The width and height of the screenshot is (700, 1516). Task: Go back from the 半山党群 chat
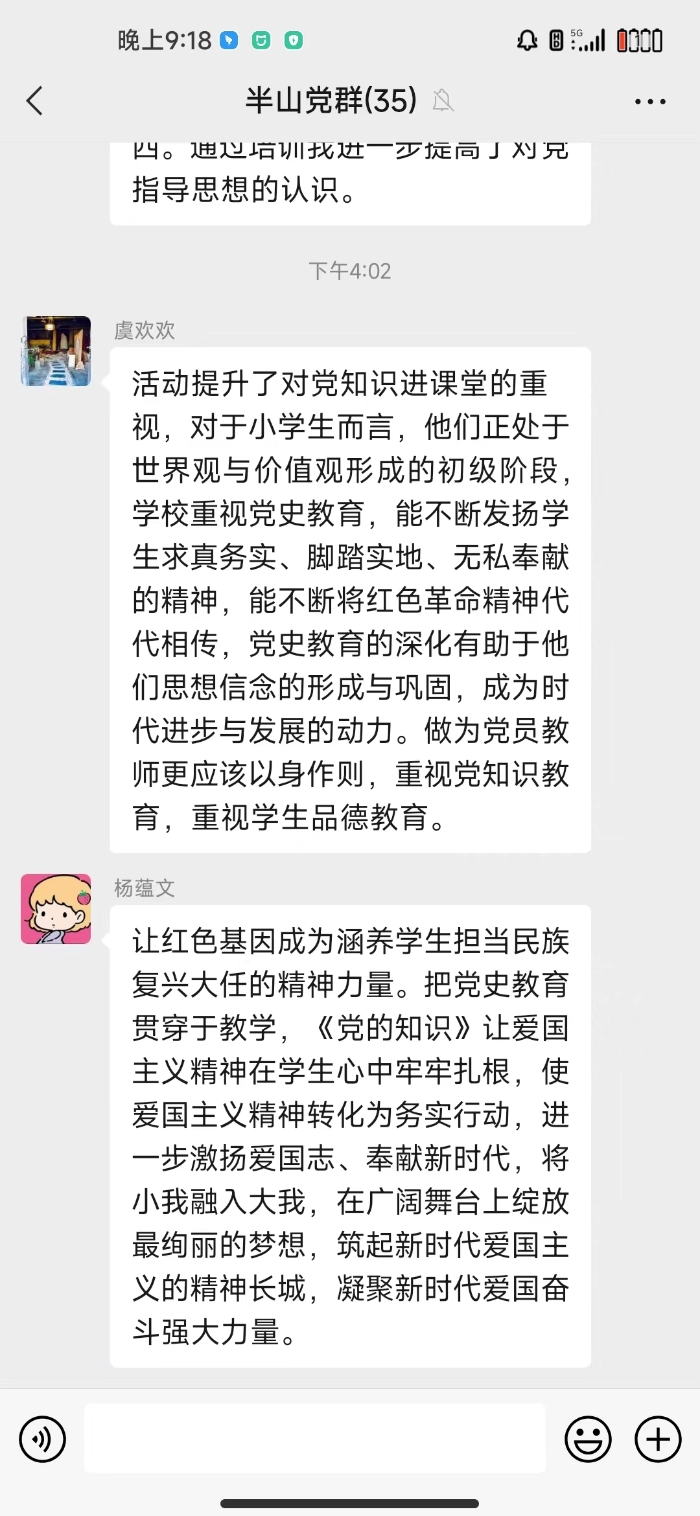(x=35, y=100)
